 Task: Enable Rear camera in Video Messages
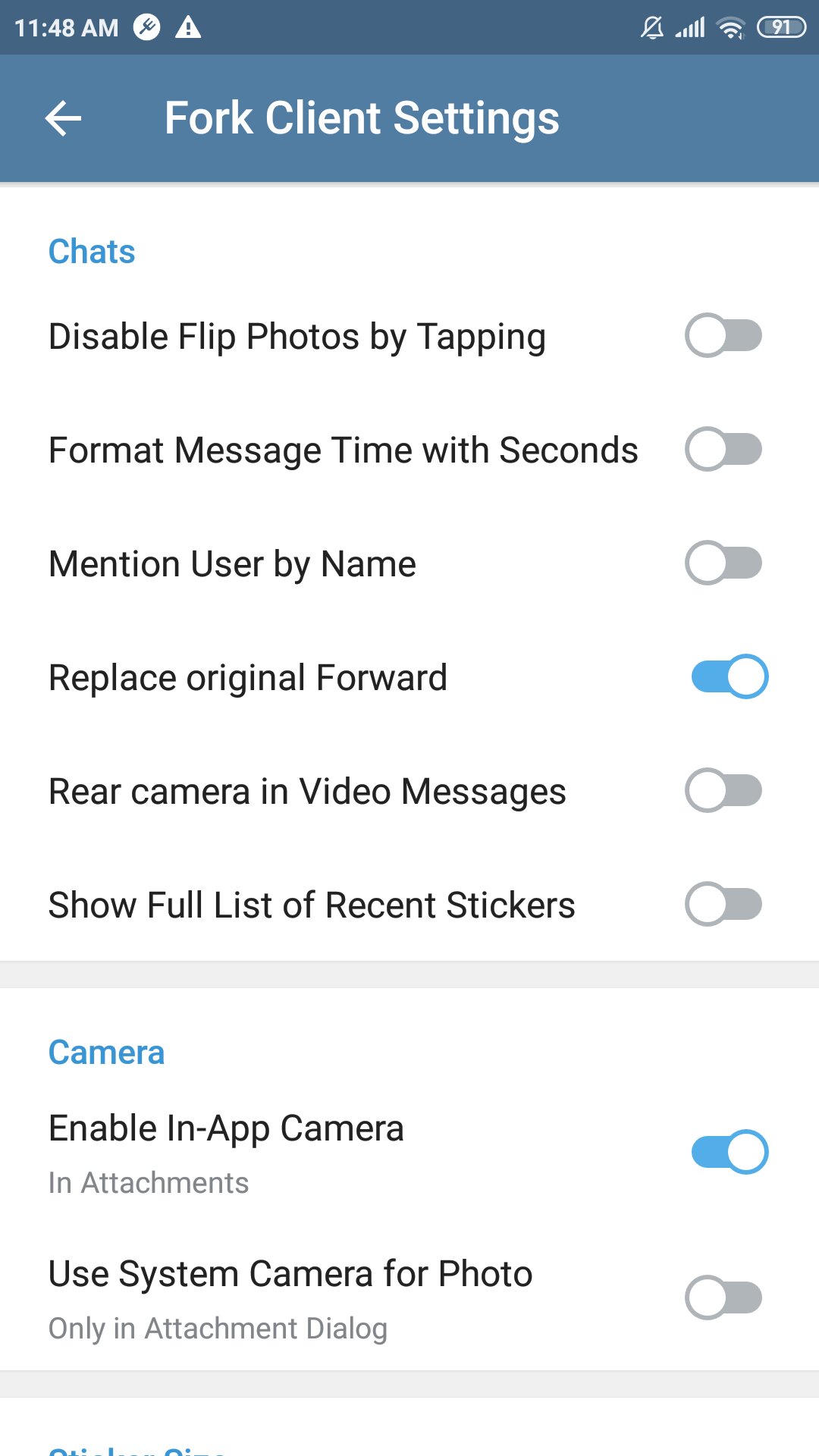pyautogui.click(x=723, y=790)
